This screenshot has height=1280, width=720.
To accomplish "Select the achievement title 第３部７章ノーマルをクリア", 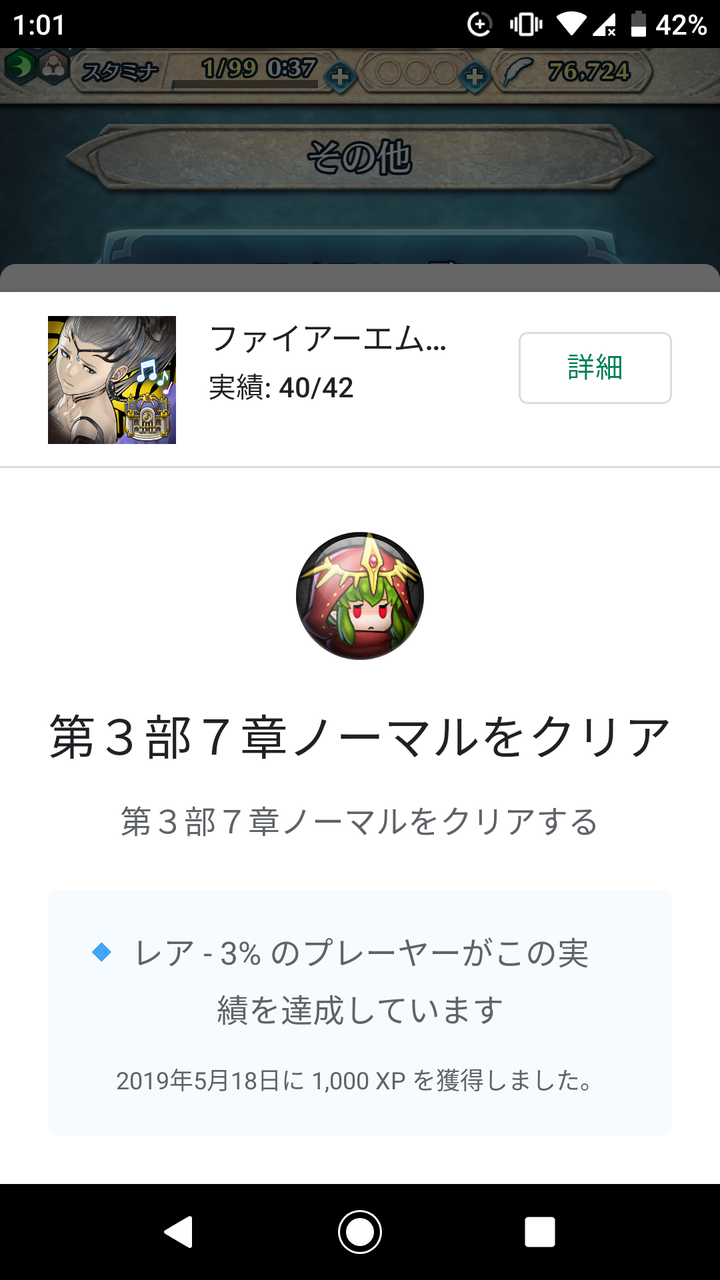I will pyautogui.click(x=360, y=733).
